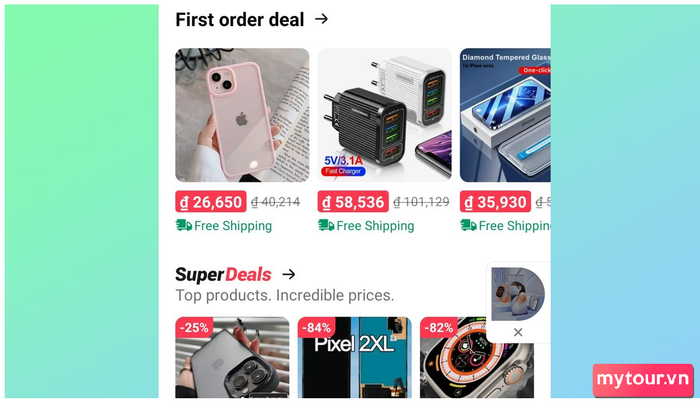Open the -82% smartwatch deal

[x=476, y=360]
